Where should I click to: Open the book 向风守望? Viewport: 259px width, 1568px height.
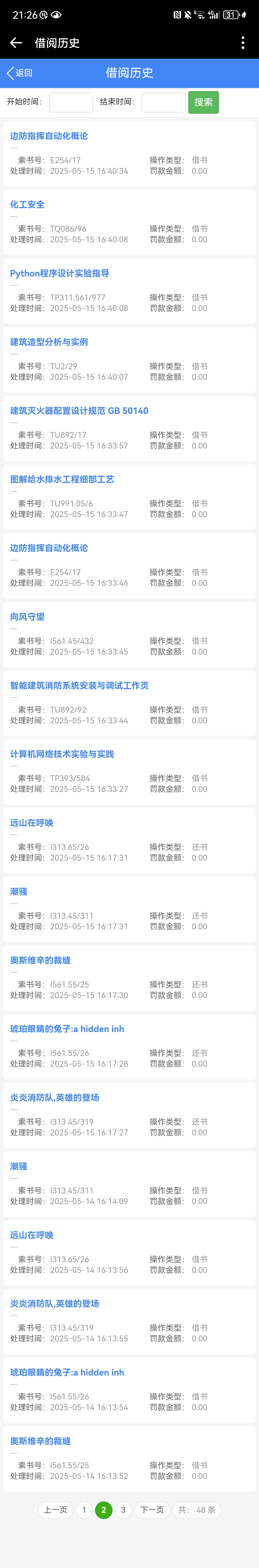(27, 617)
